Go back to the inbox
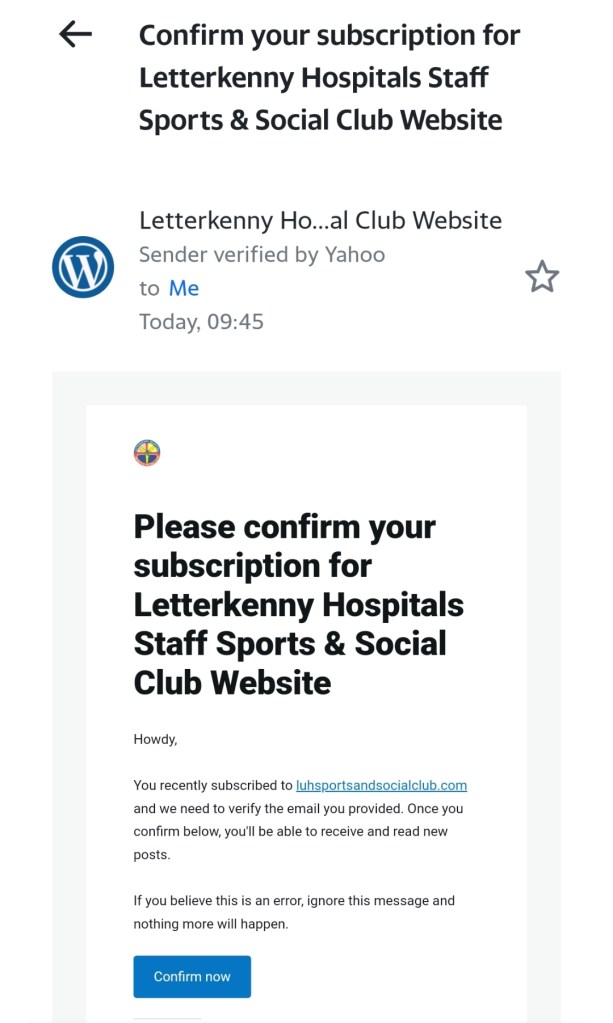This screenshot has width=613, height=1023. point(75,35)
